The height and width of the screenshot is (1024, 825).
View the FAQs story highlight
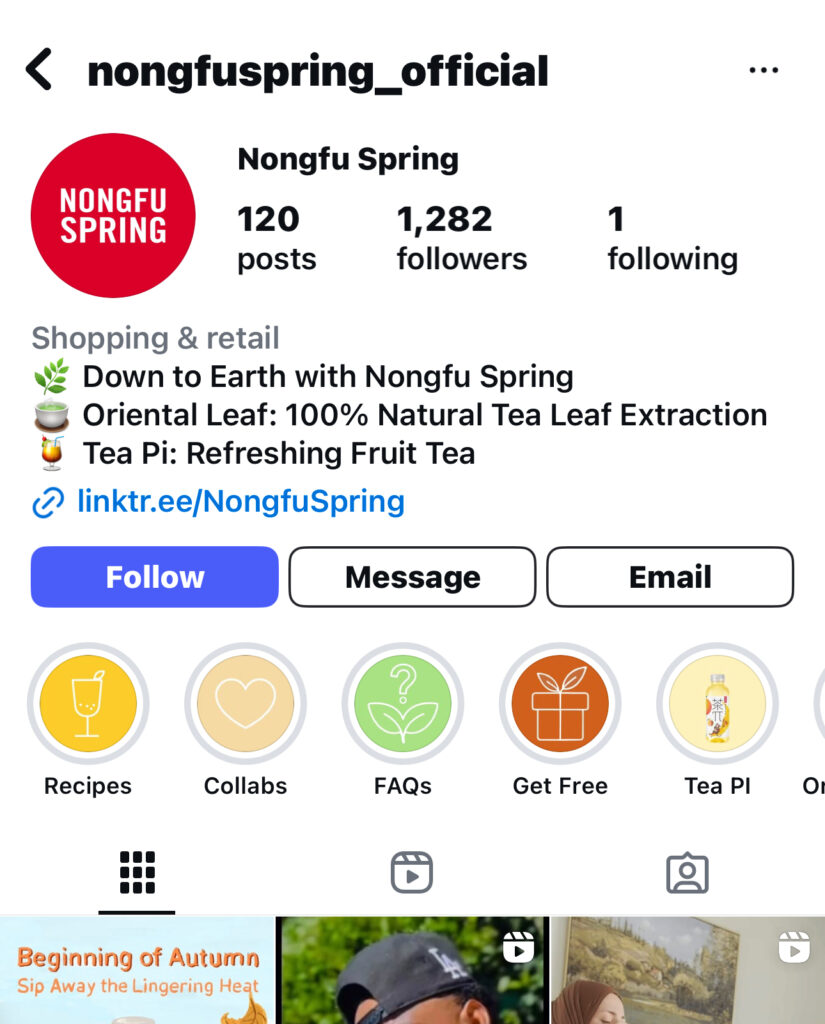(x=403, y=704)
